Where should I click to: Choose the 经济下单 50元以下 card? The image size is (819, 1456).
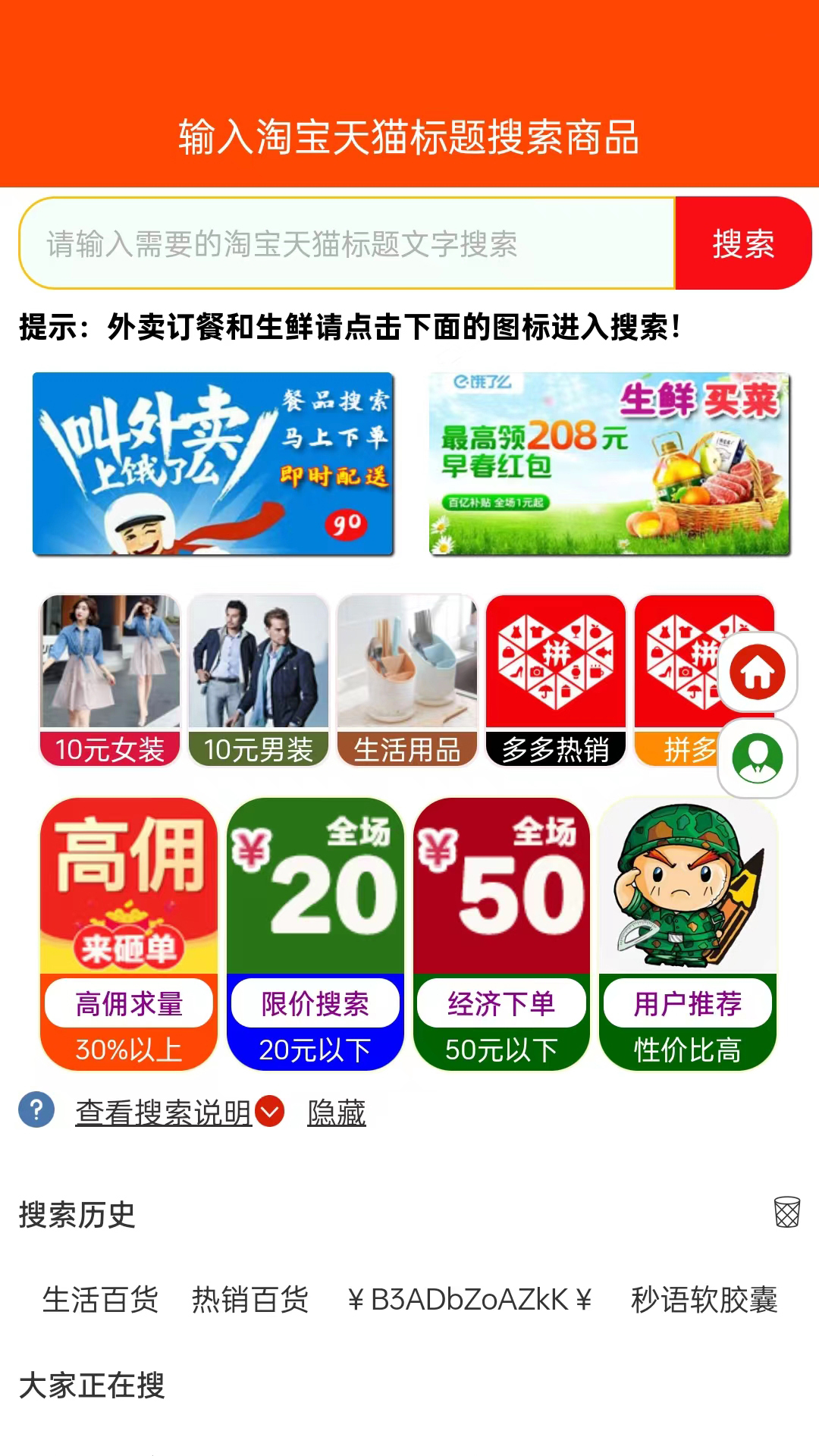[x=501, y=934]
